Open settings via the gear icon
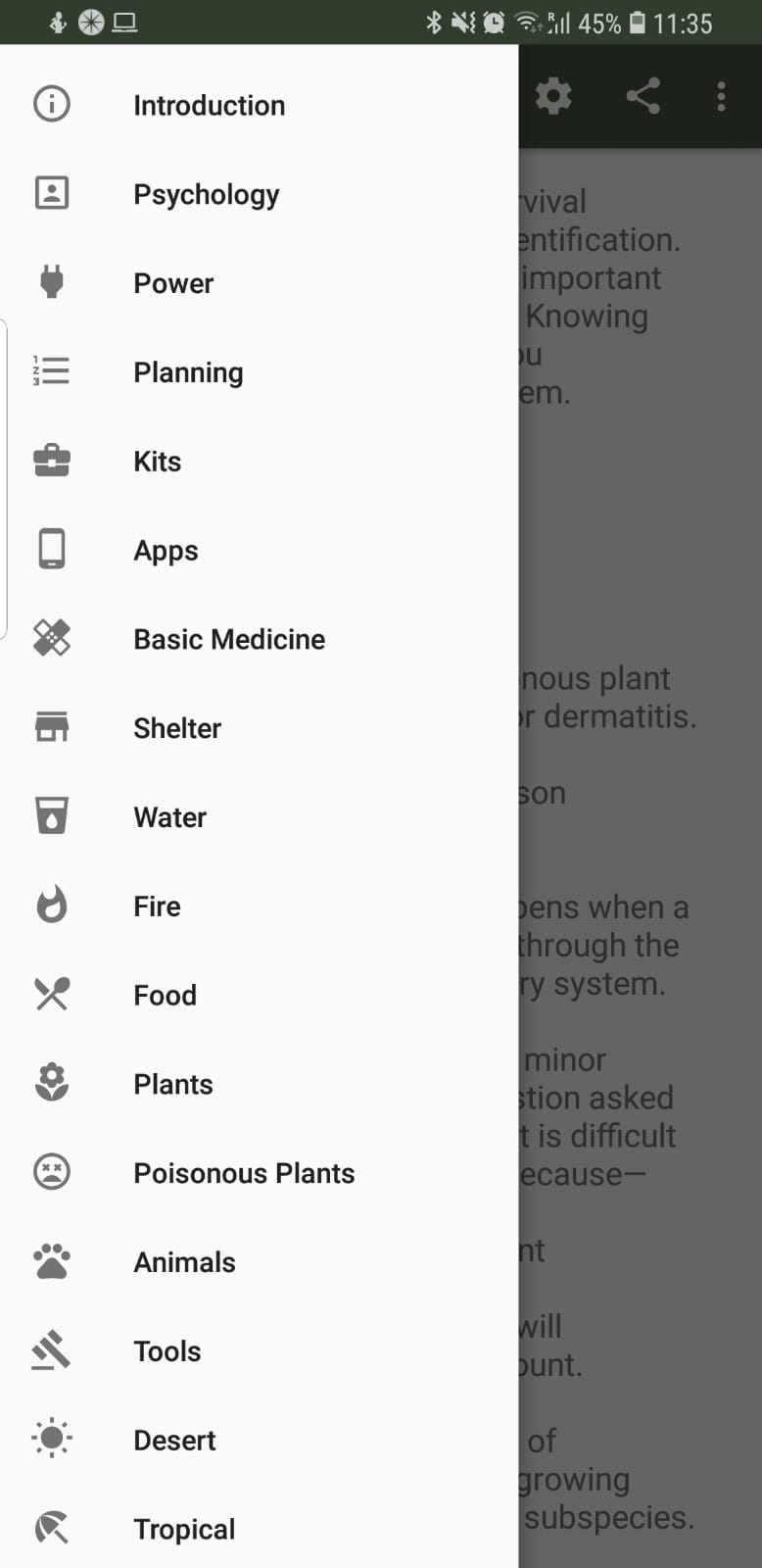Image resolution: width=762 pixels, height=1568 pixels. click(x=553, y=96)
